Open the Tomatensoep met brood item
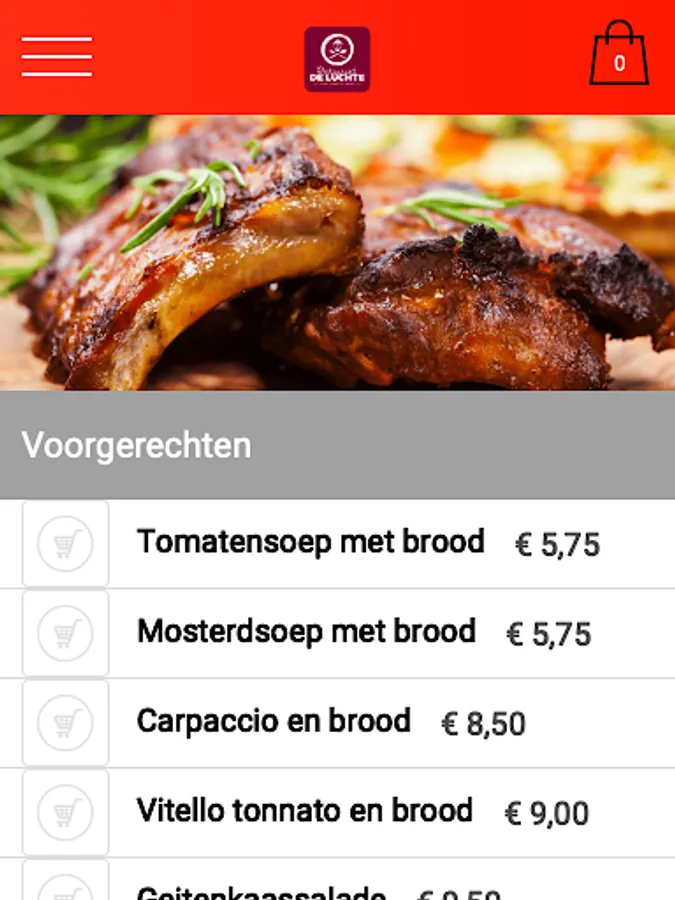675x900 pixels. (310, 542)
